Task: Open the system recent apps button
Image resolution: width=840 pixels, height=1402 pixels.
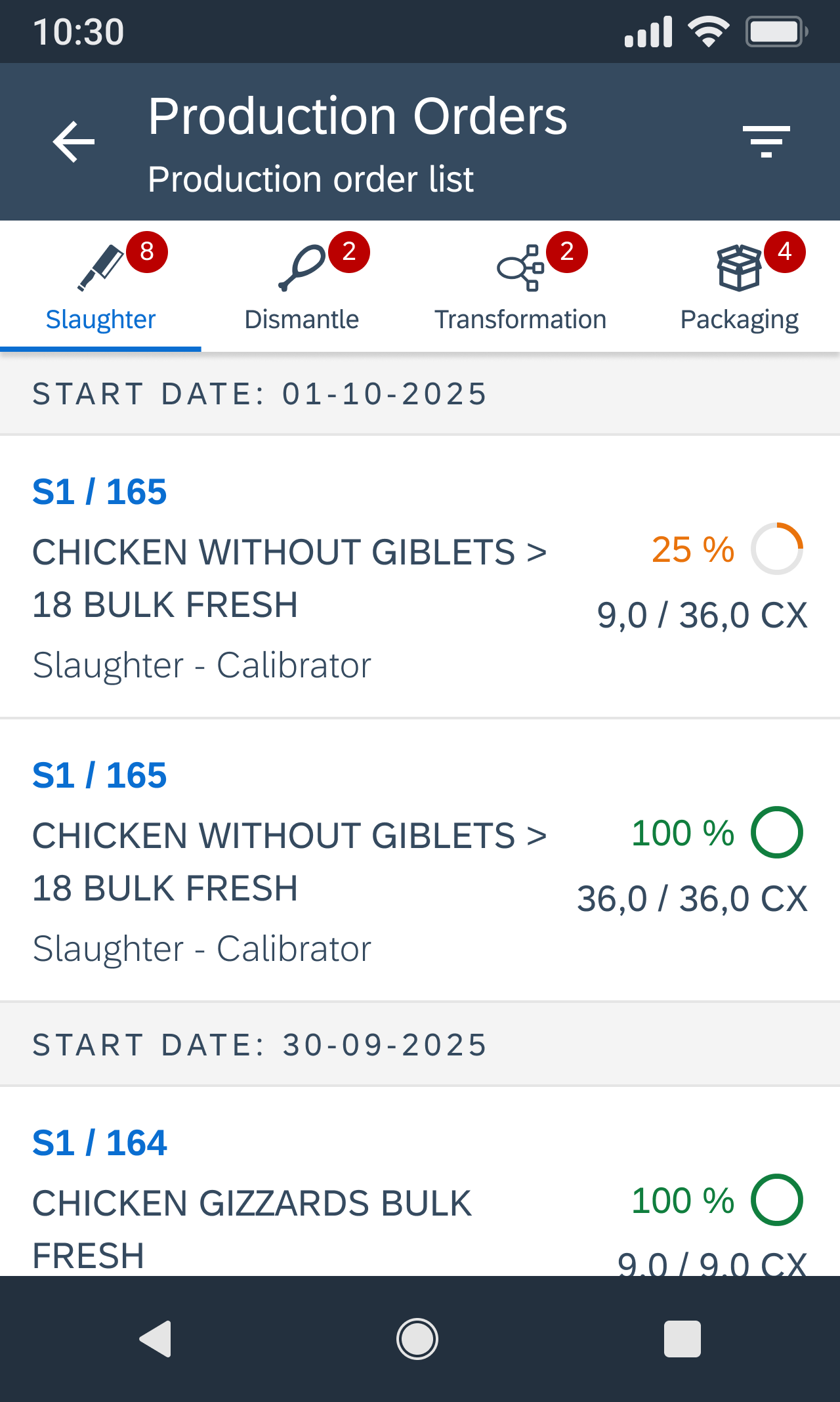Action: [x=682, y=1339]
